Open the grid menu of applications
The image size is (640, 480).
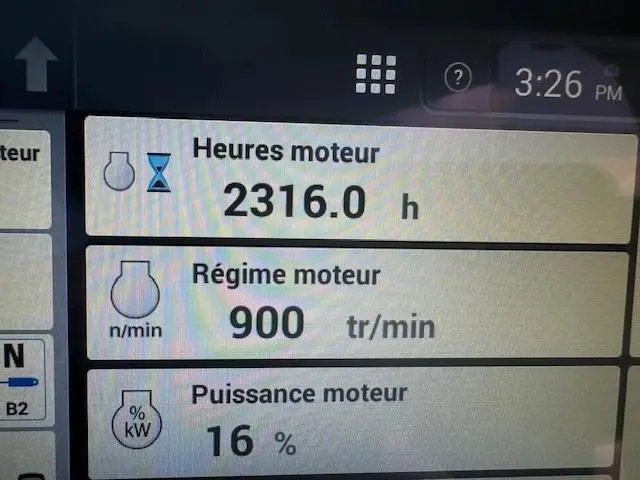pyautogui.click(x=376, y=74)
